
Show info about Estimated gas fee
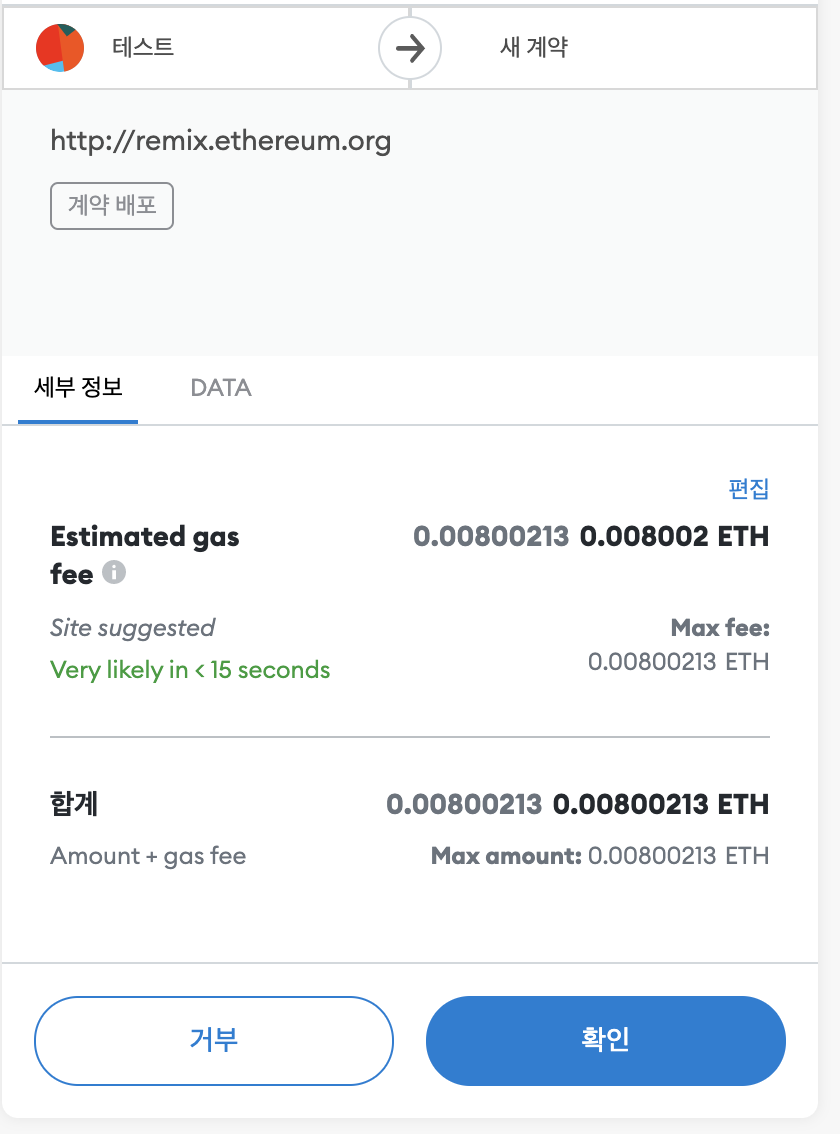(114, 573)
